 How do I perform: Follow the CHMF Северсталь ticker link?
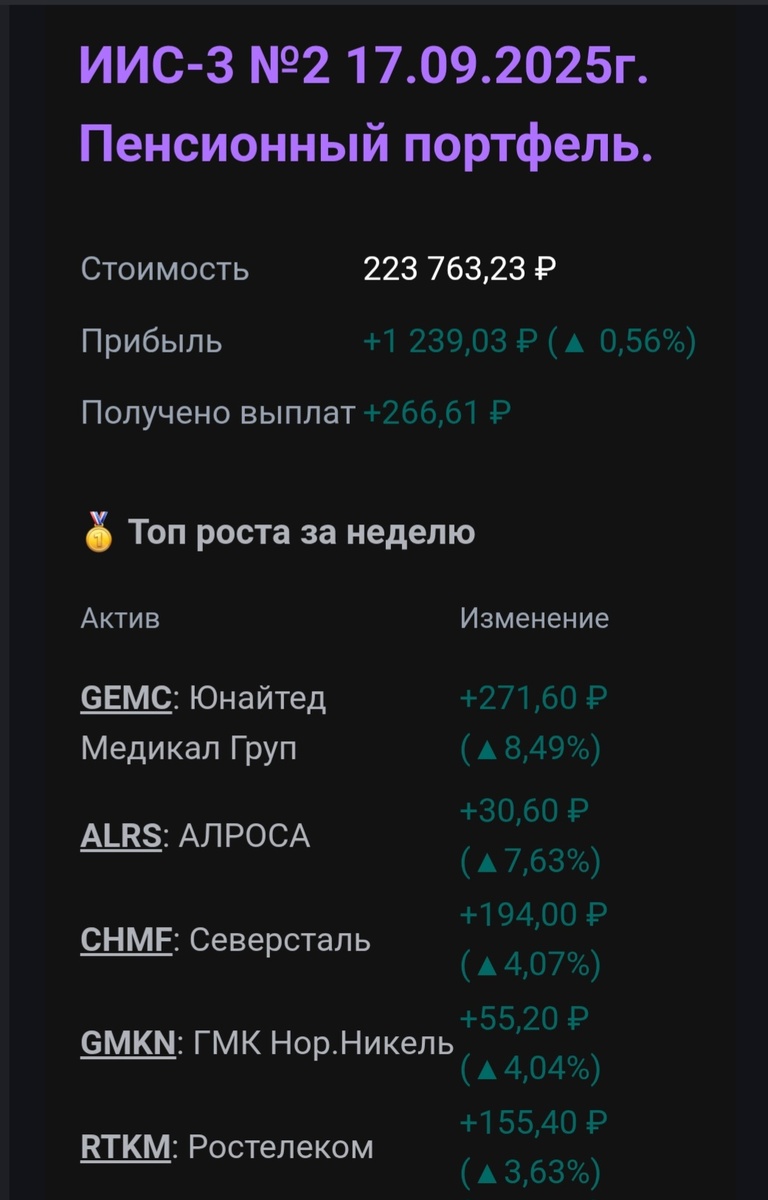click(127, 940)
